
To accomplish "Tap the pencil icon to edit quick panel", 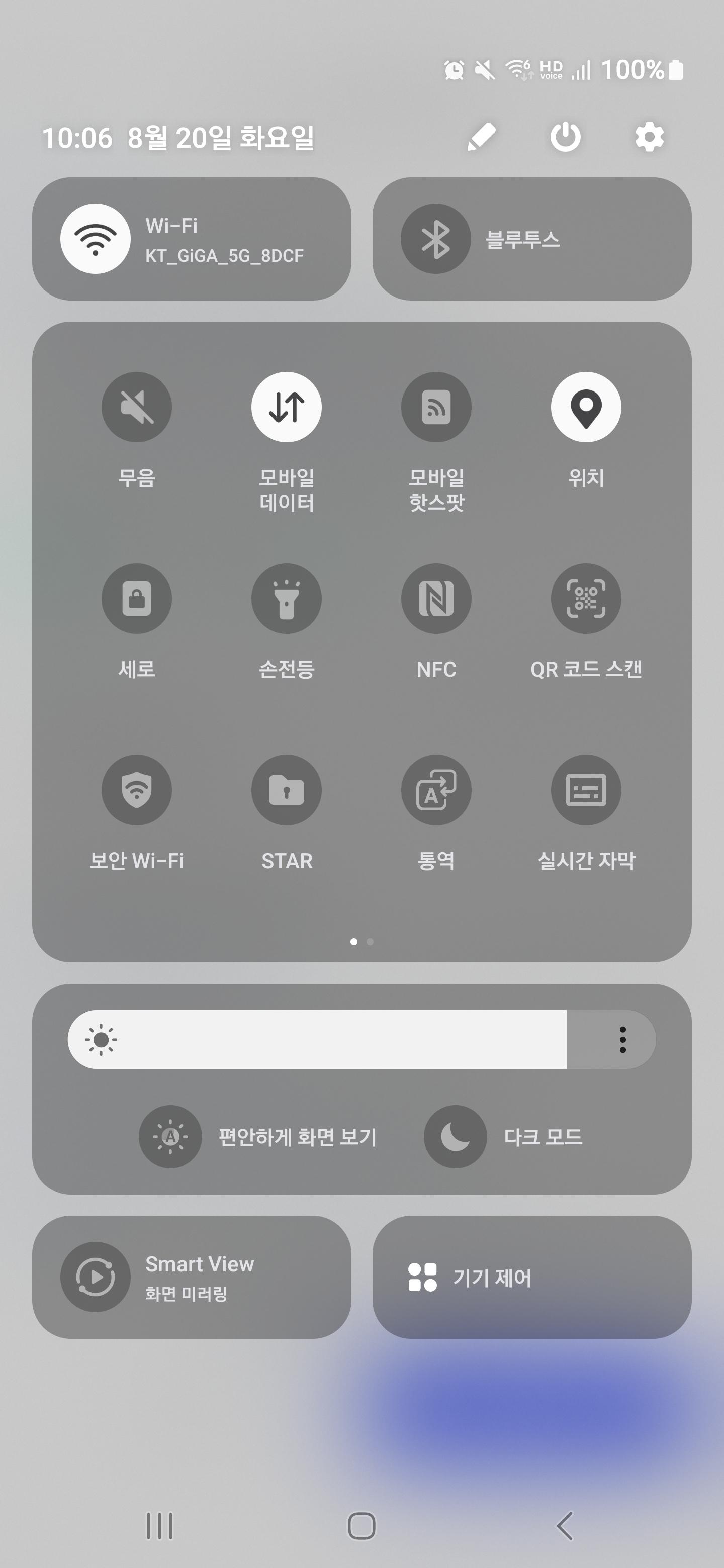I will [x=481, y=137].
